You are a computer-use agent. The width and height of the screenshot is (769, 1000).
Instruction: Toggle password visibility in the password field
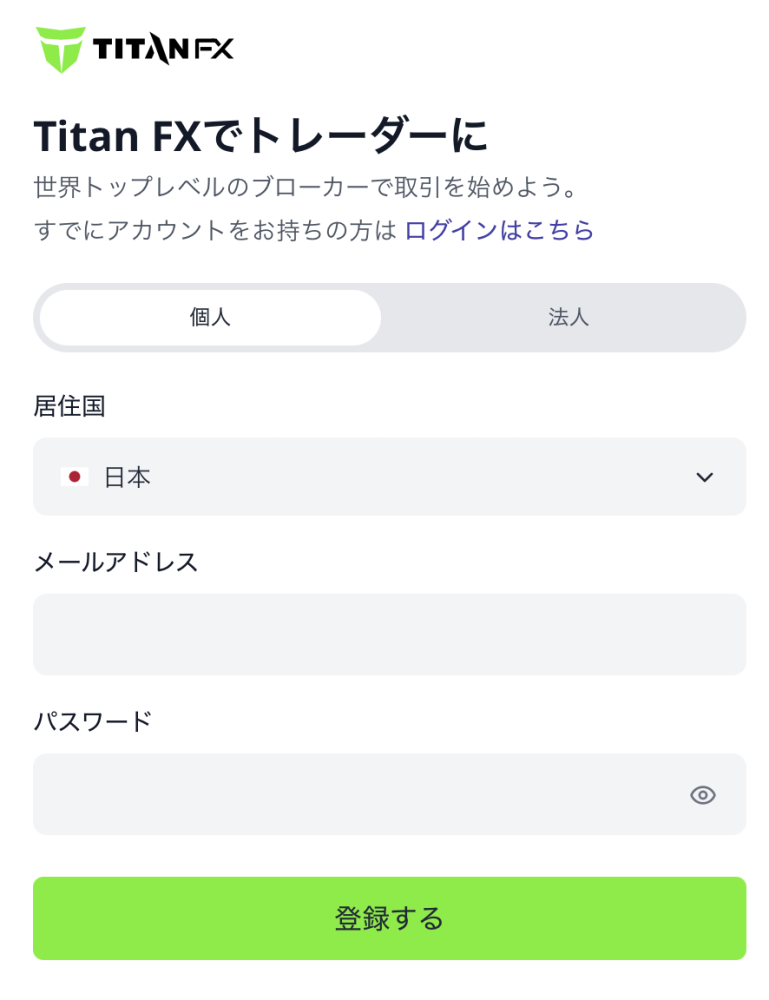pos(703,794)
